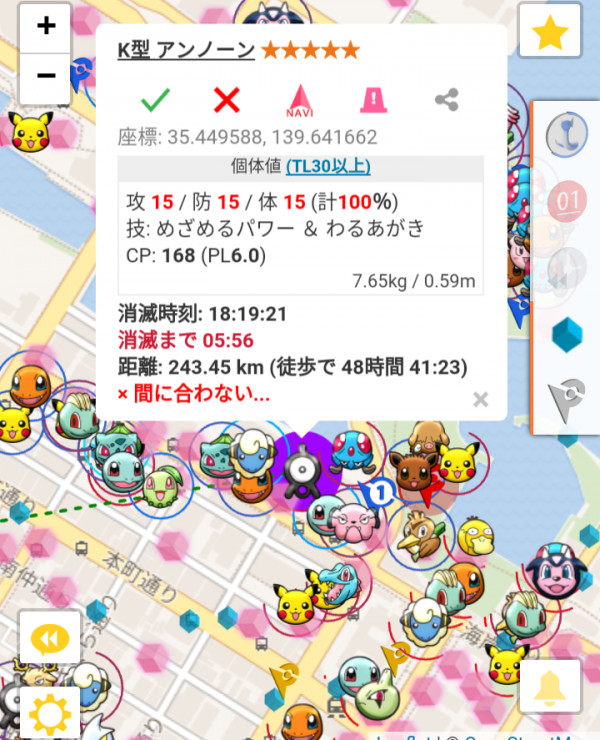The height and width of the screenshot is (740, 600).
Task: Open settings gear button
Action: [x=49, y=712]
